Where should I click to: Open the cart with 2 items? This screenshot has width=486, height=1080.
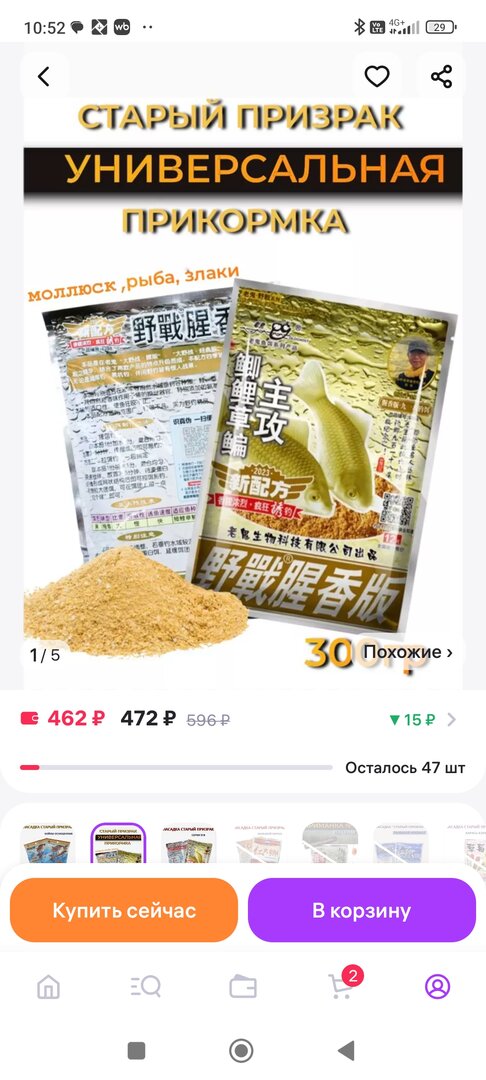pyautogui.click(x=341, y=986)
